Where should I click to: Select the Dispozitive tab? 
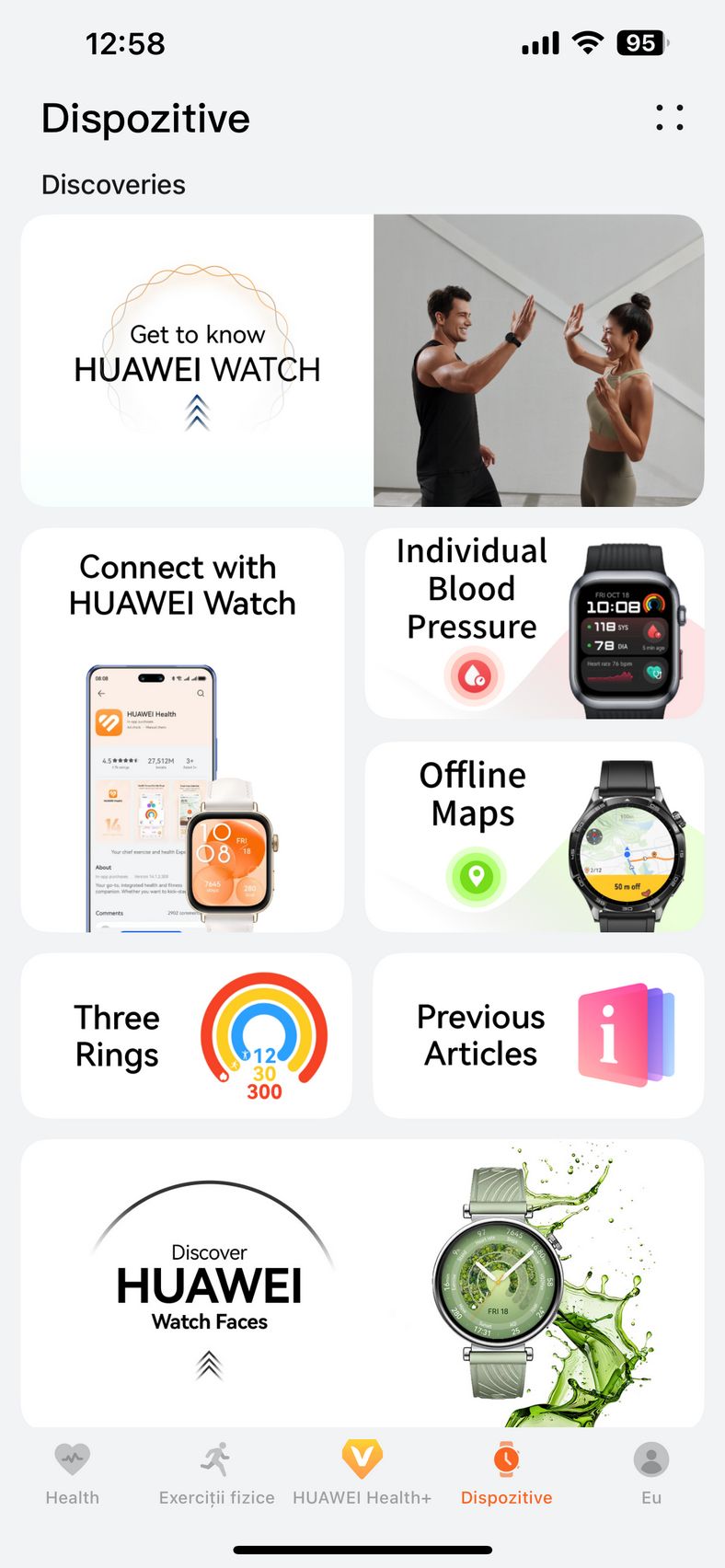click(x=506, y=1474)
